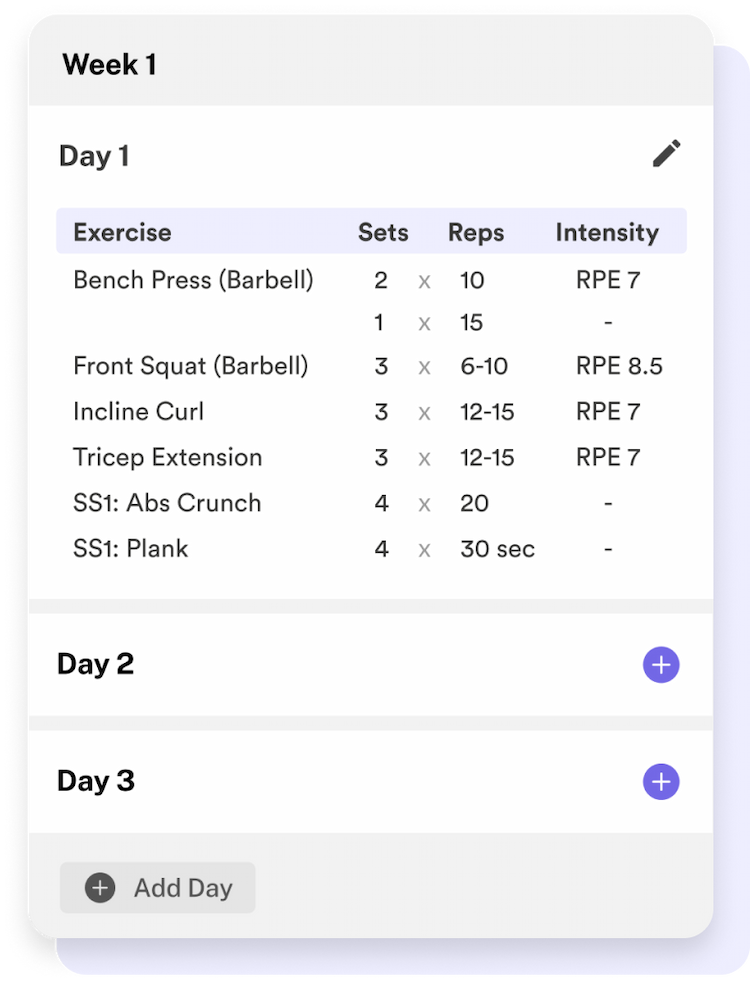Click the 'x' beside Front Squat sets
This screenshot has width=750, height=982.
coord(424,366)
